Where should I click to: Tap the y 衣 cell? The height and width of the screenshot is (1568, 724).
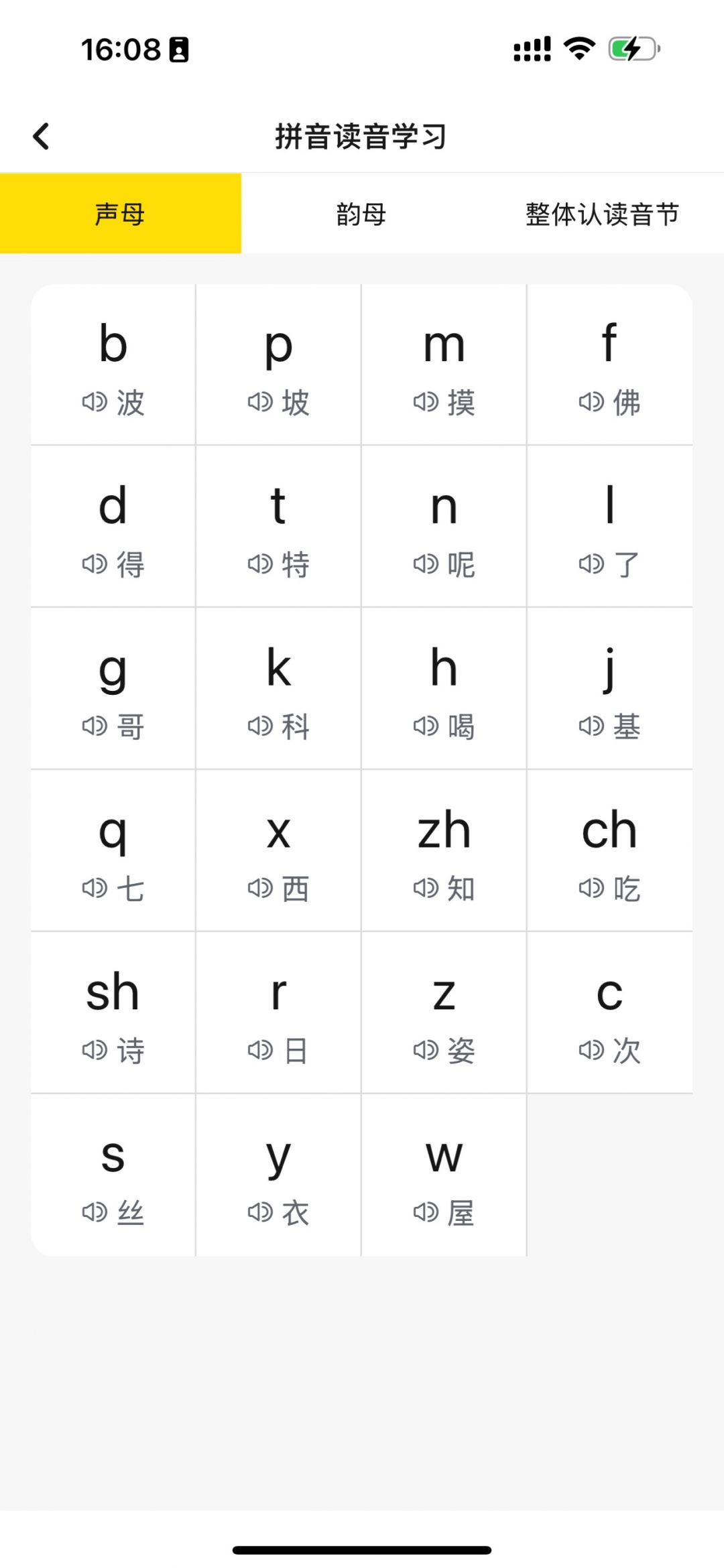tap(278, 1176)
